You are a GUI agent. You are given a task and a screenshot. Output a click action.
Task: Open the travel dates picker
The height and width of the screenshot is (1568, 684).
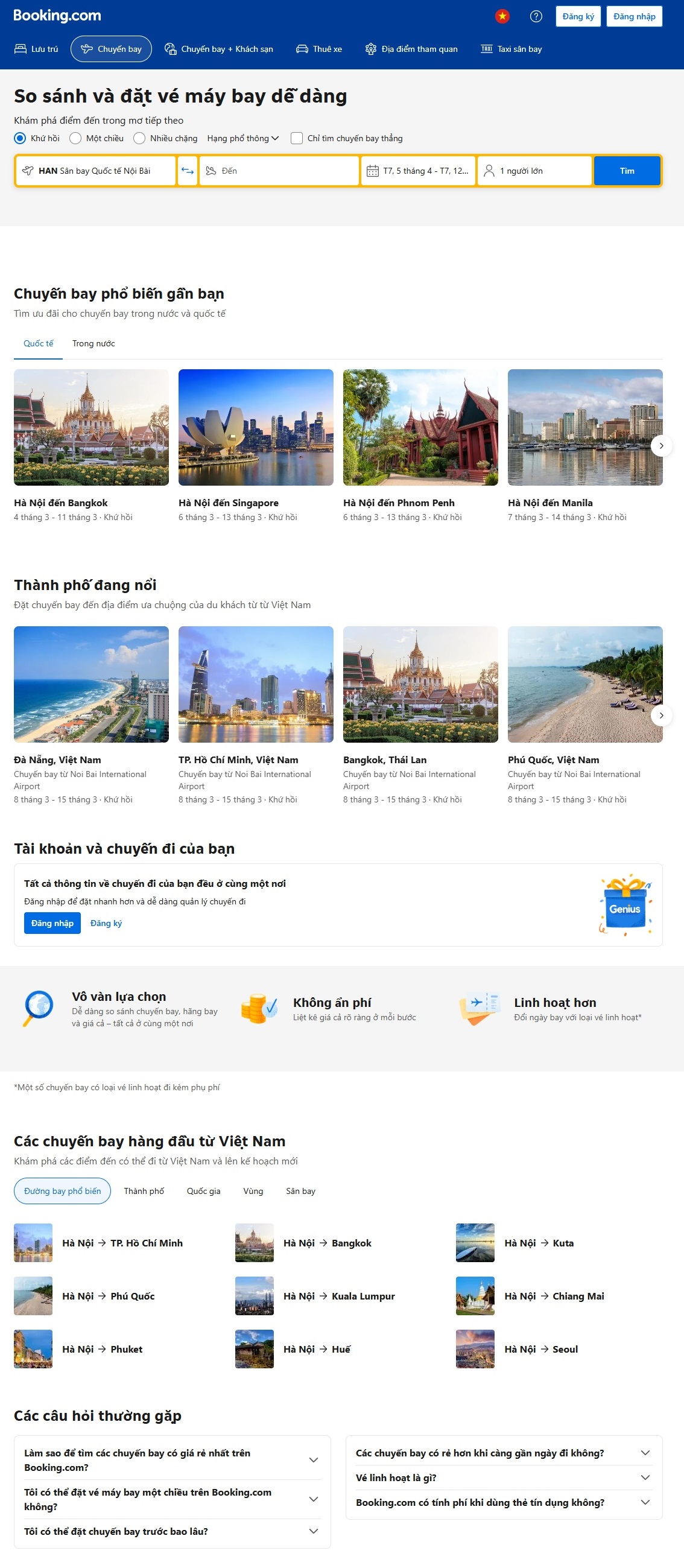[x=418, y=171]
